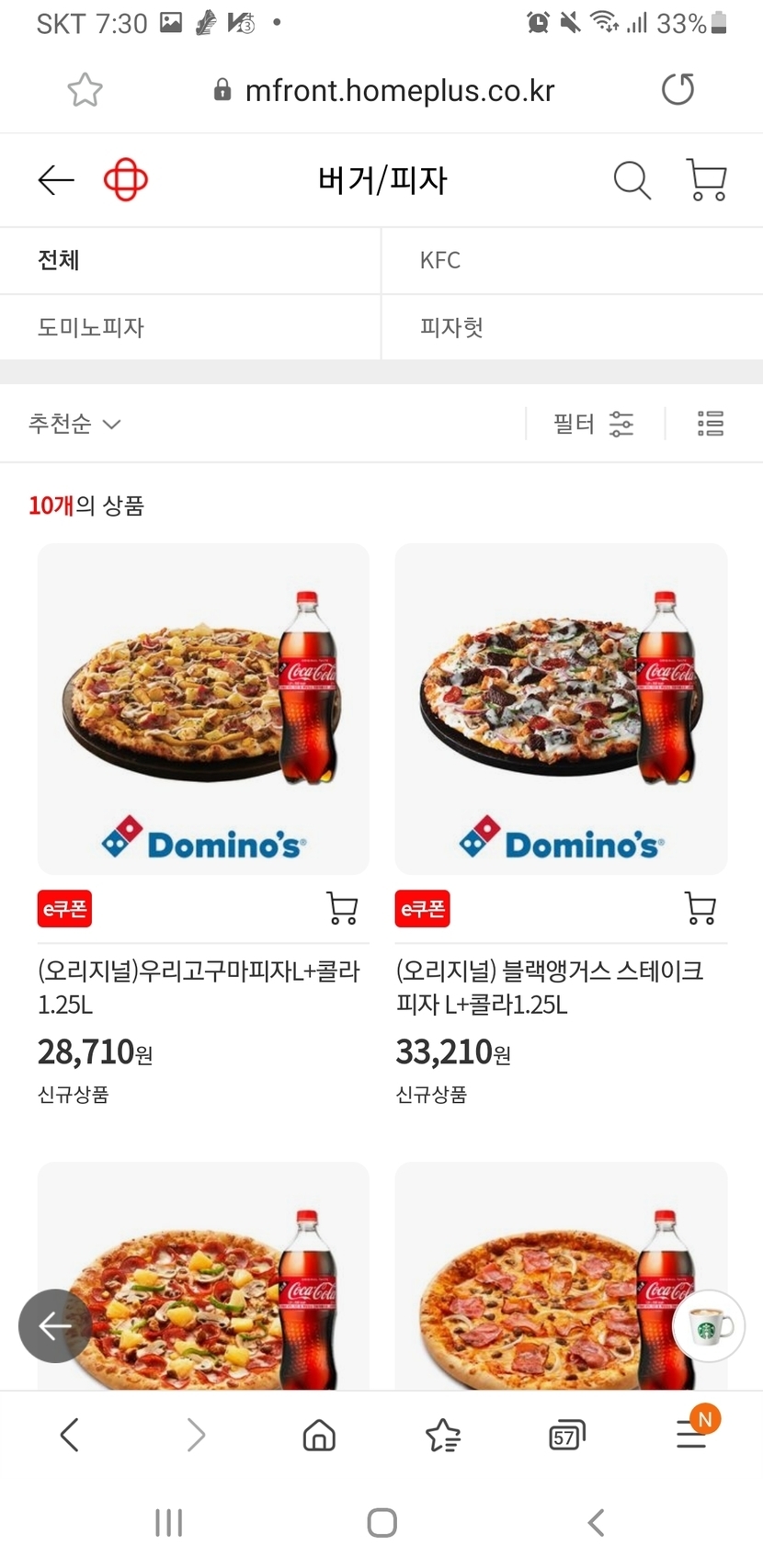This screenshot has height=1568, width=763.
Task: Select the 전체 category tab
Action: coord(189,260)
